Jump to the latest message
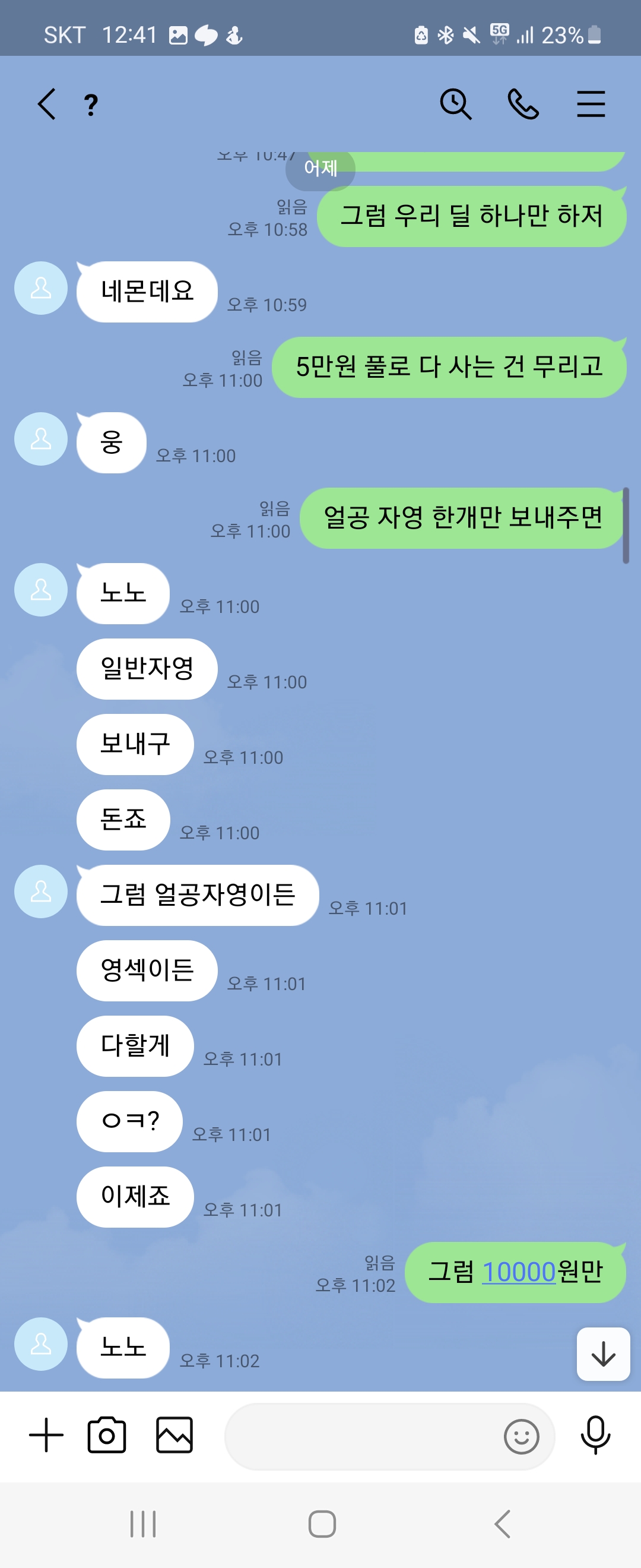Screen dimensions: 641x1568 point(602,1354)
